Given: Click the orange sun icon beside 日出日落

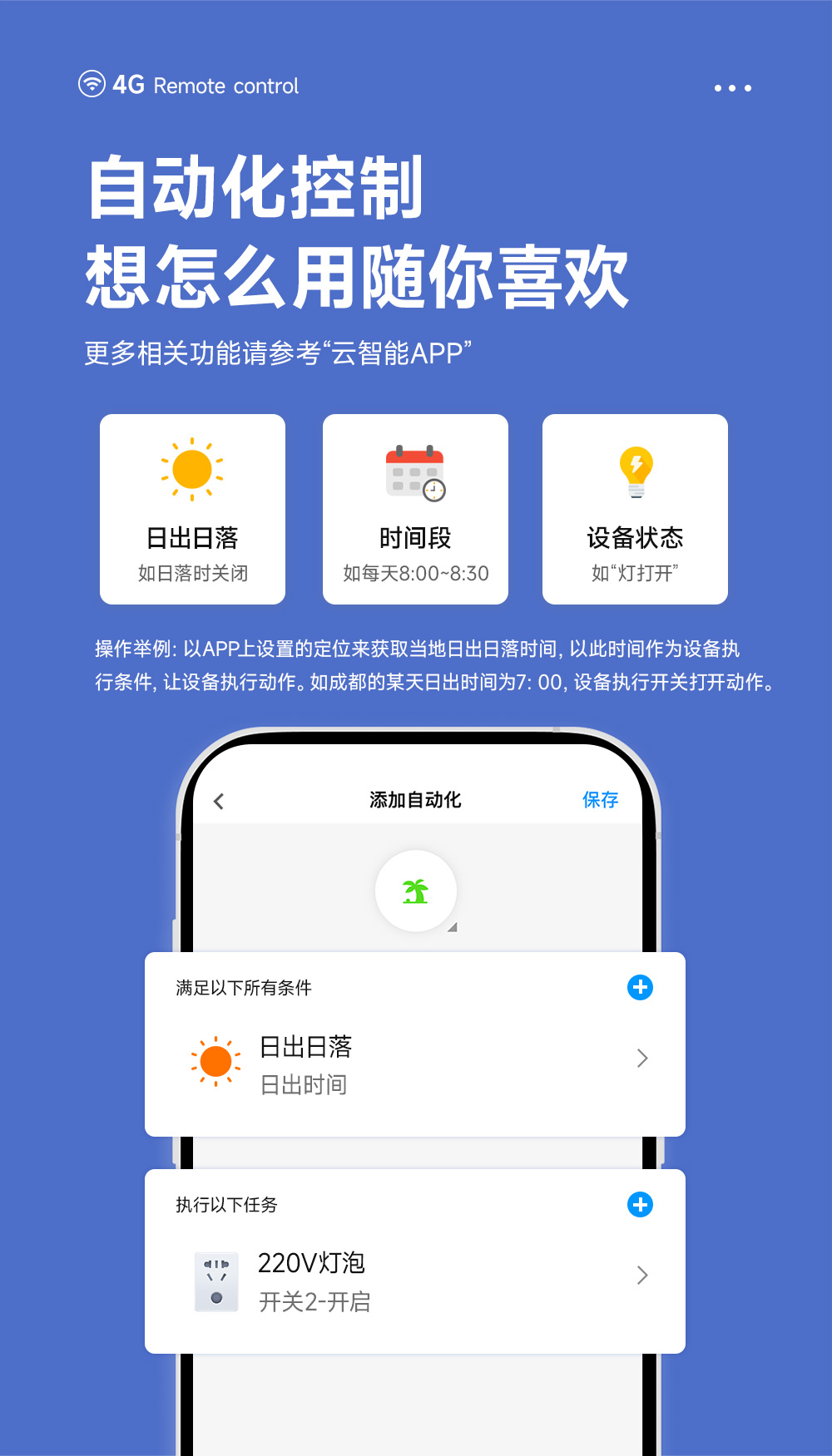Looking at the screenshot, I should (215, 1060).
